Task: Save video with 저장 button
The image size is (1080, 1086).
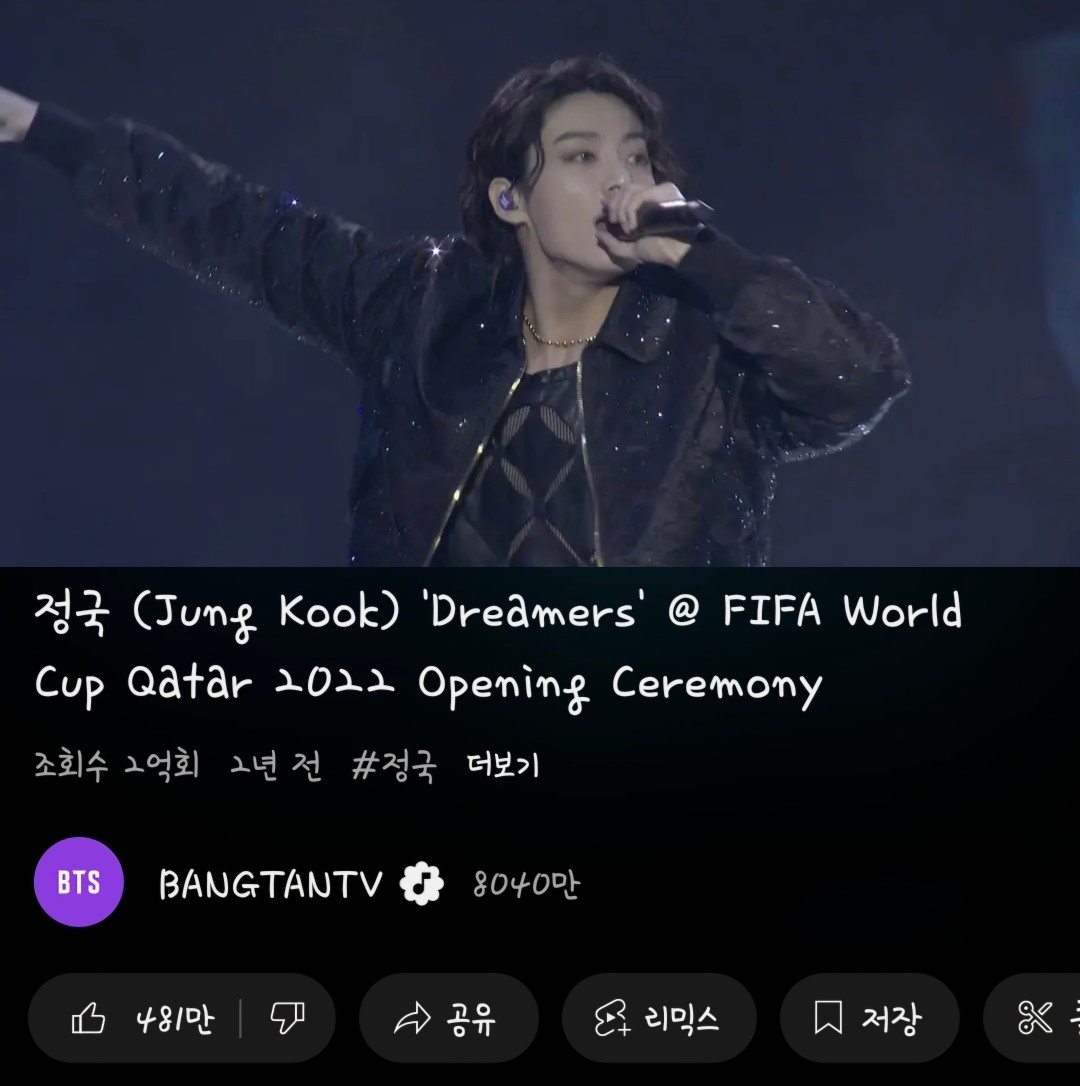Action: coord(868,1019)
